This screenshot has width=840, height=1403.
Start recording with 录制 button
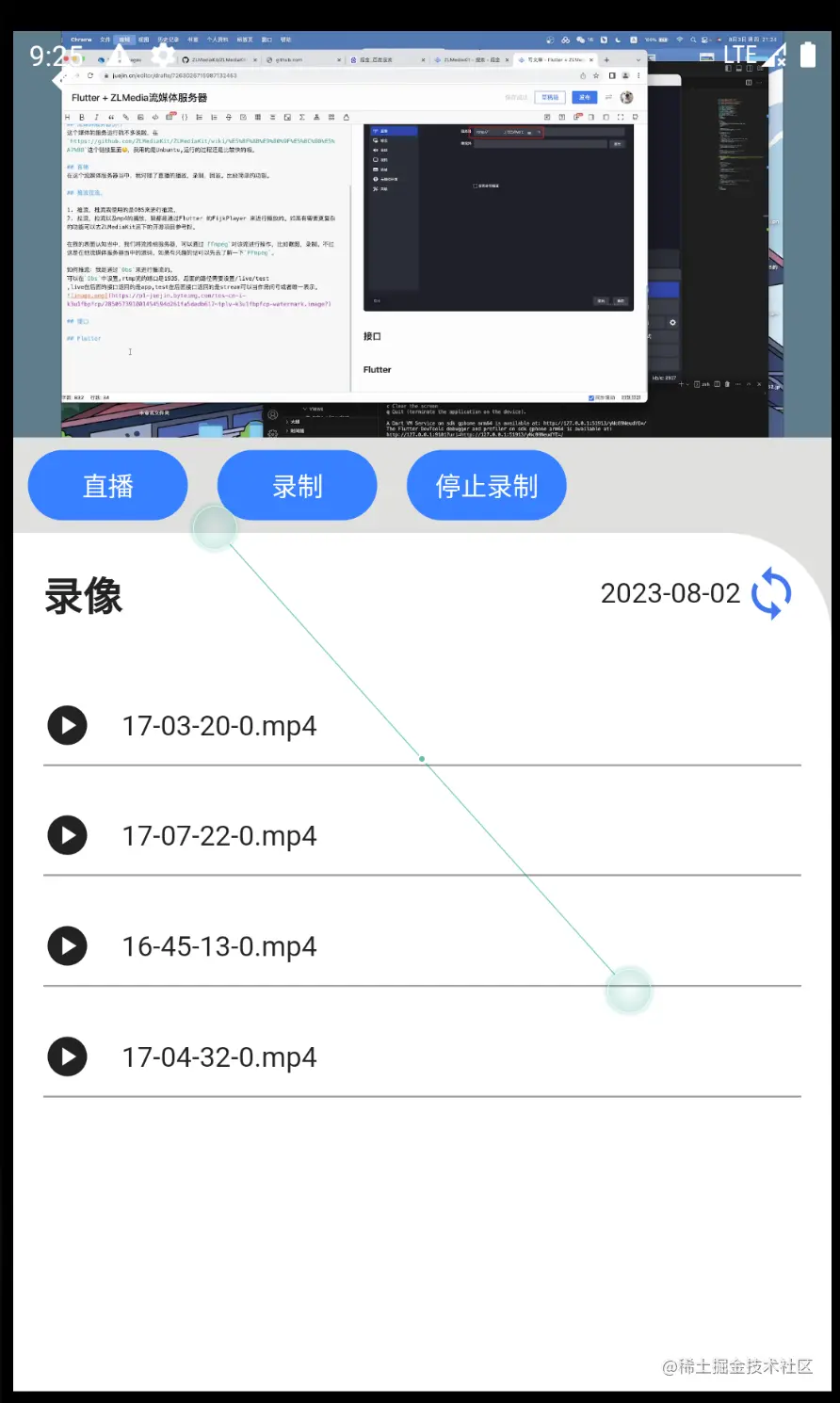tap(297, 486)
